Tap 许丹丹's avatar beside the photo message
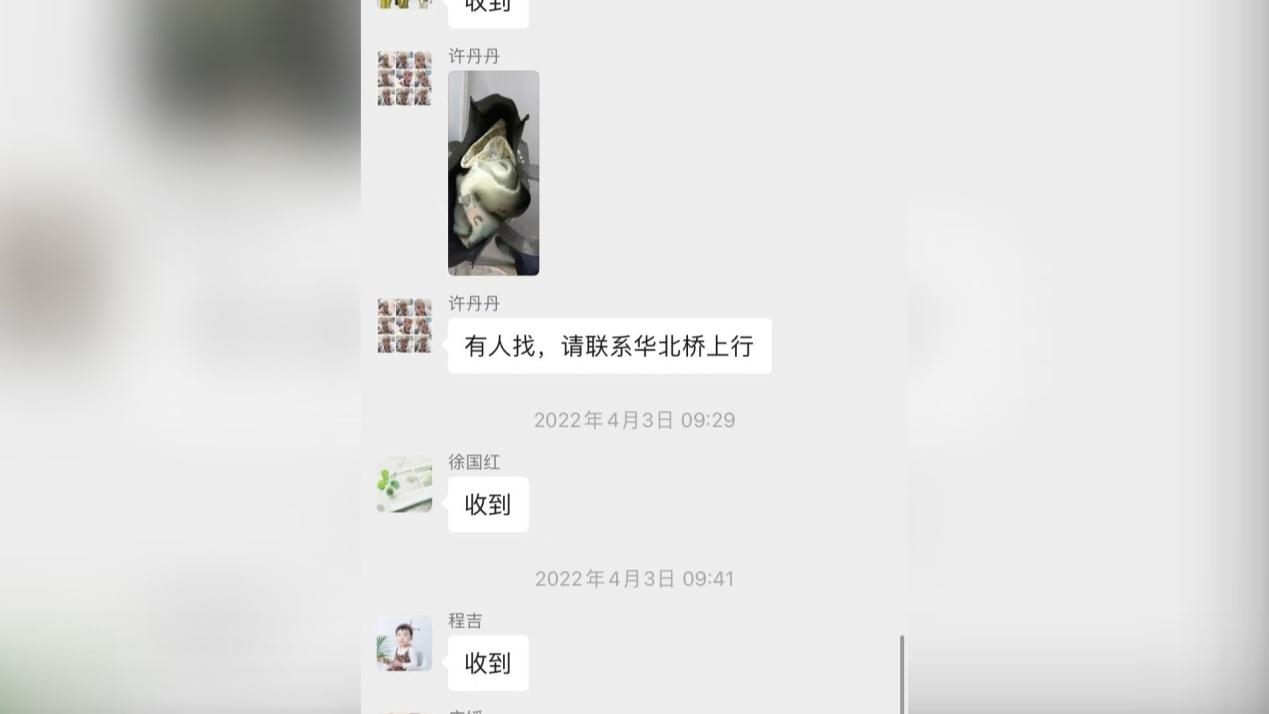This screenshot has width=1269, height=714. (404, 78)
